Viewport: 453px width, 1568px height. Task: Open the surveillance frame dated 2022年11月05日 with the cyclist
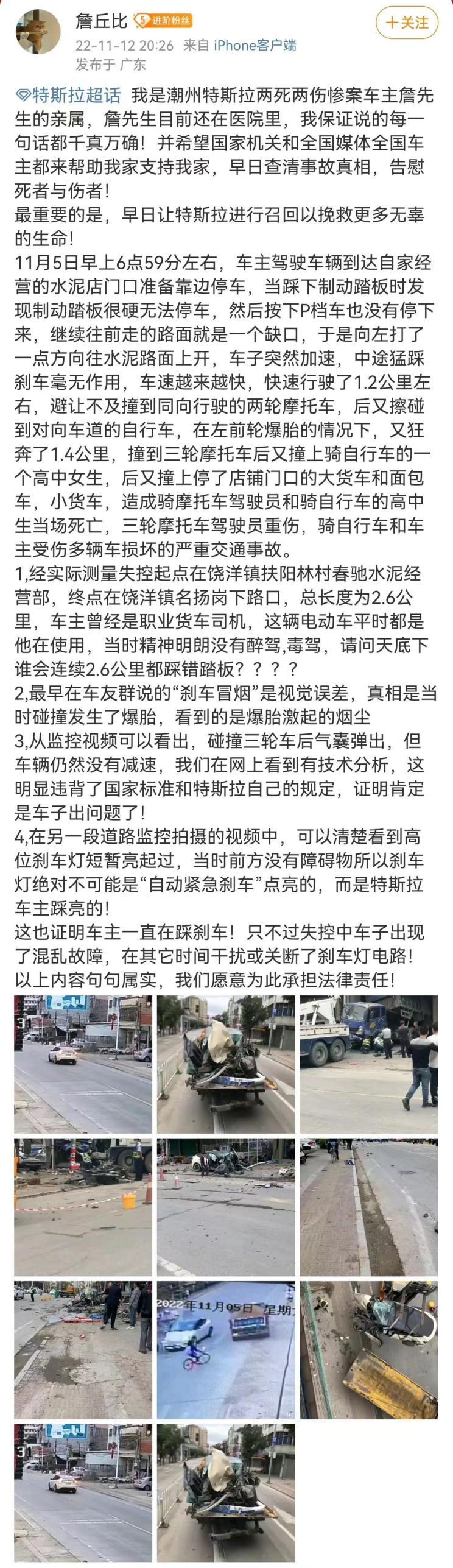pos(226,1350)
